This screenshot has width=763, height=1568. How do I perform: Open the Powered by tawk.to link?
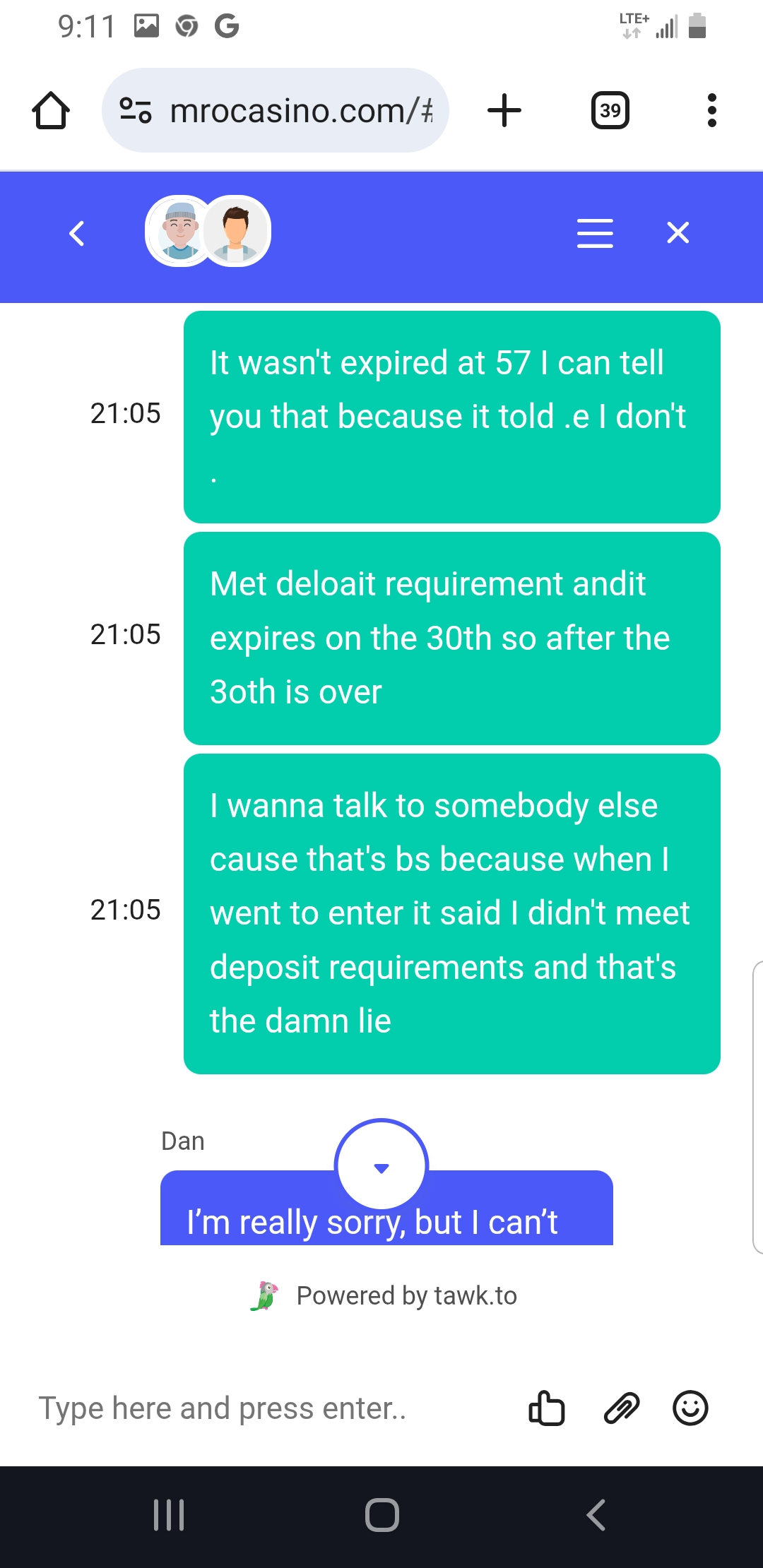[x=385, y=1296]
